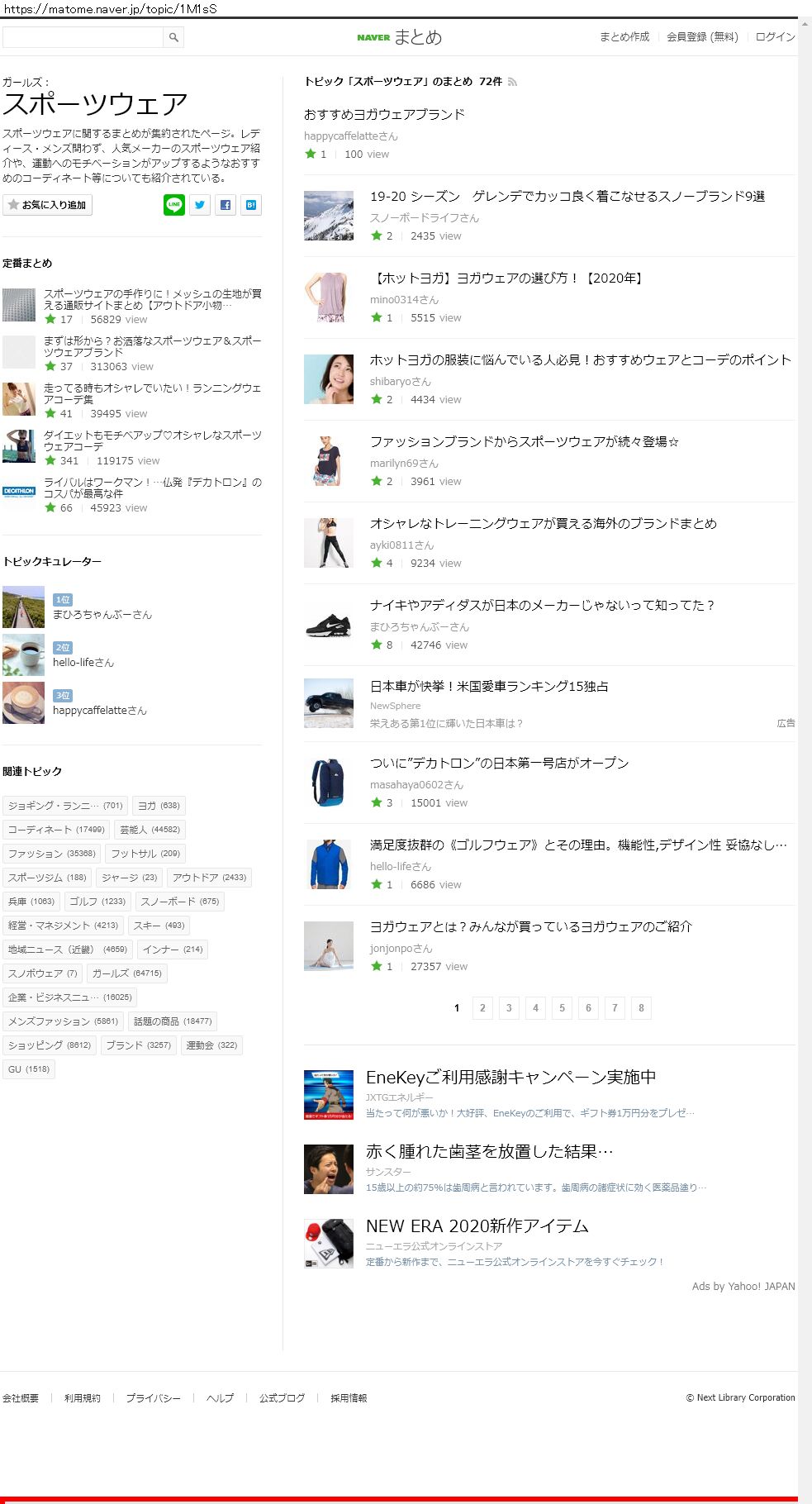
Task: Open the まとめ作成 link
Action: (x=624, y=37)
